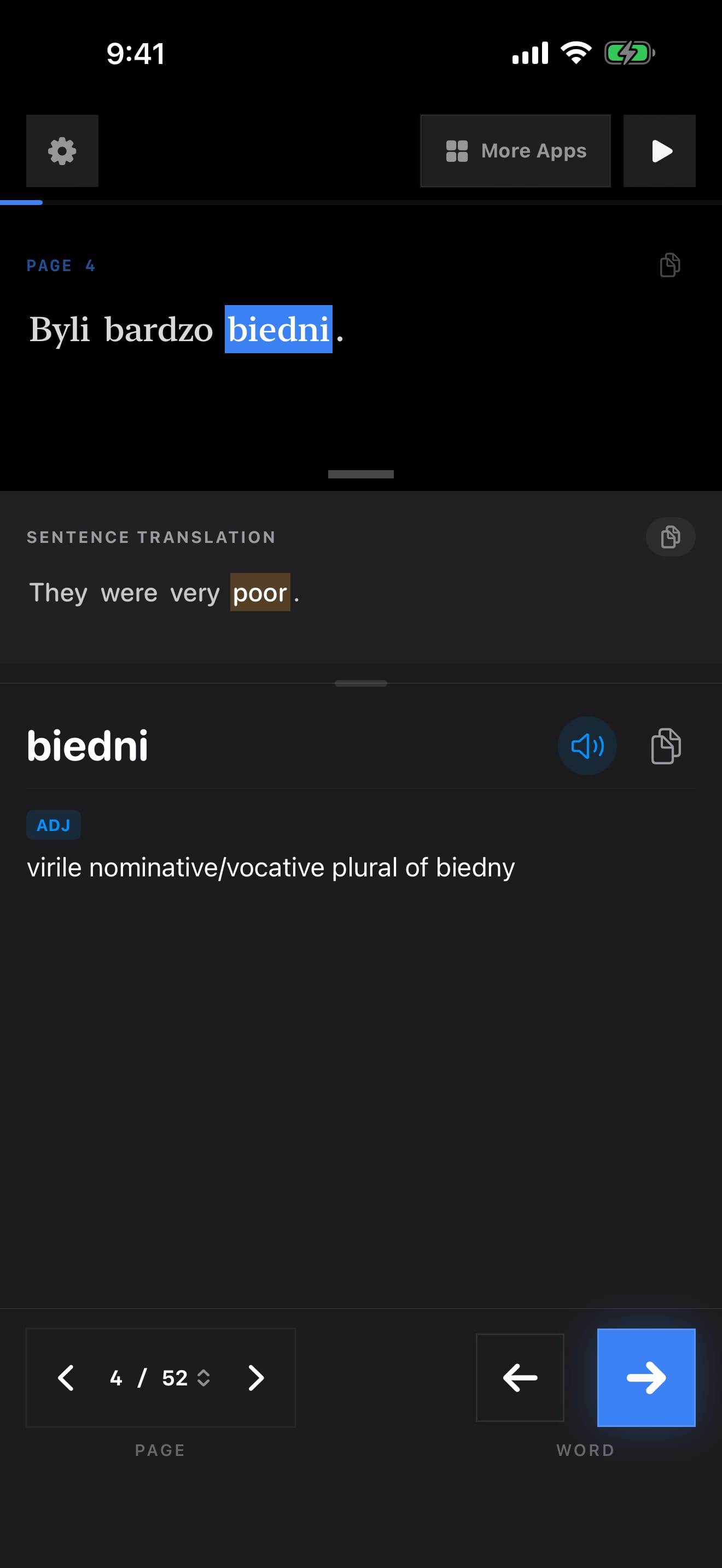Copy the page 4 sentence text
The height and width of the screenshot is (1568, 722).
pyautogui.click(x=669, y=265)
